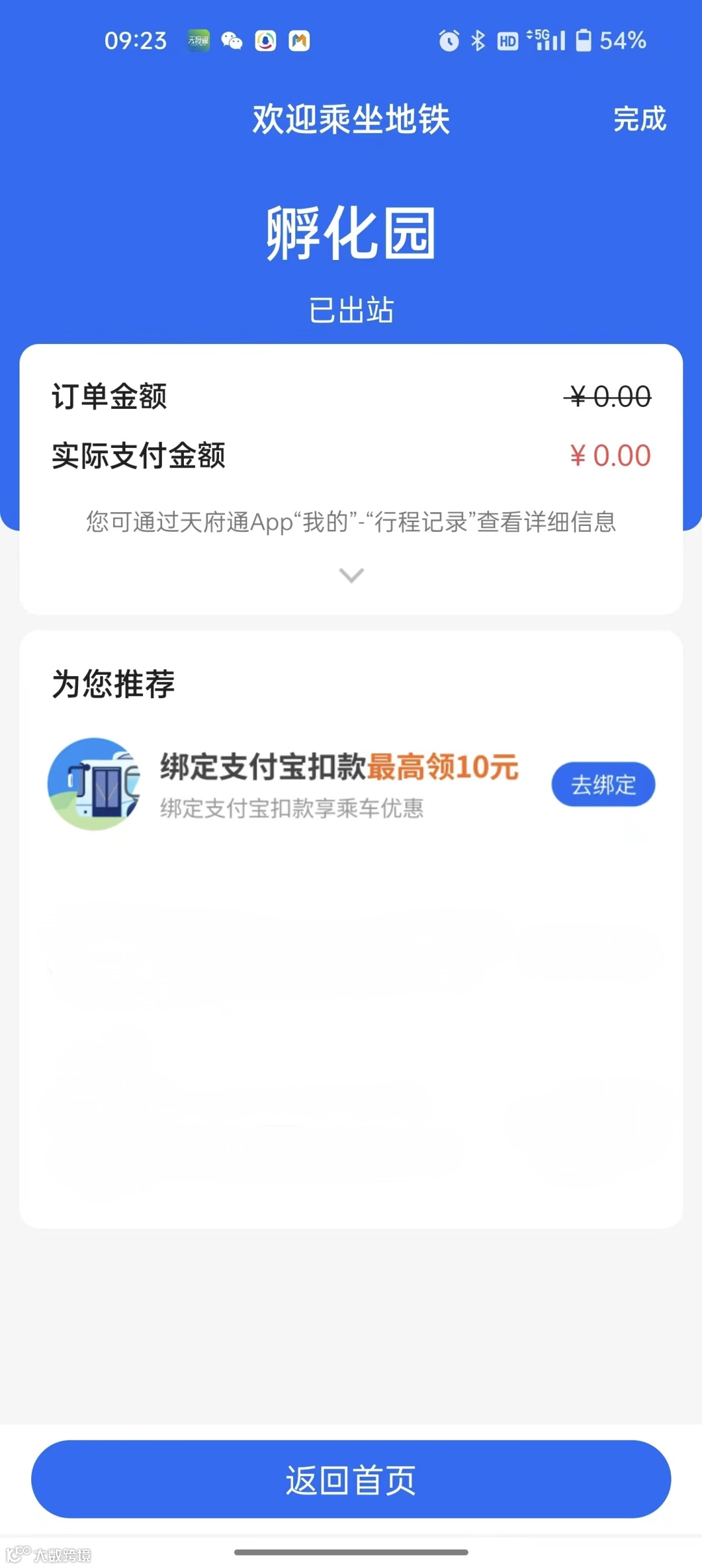702x1568 pixels.
Task: Tap the station name 孵化园
Action: [351, 235]
